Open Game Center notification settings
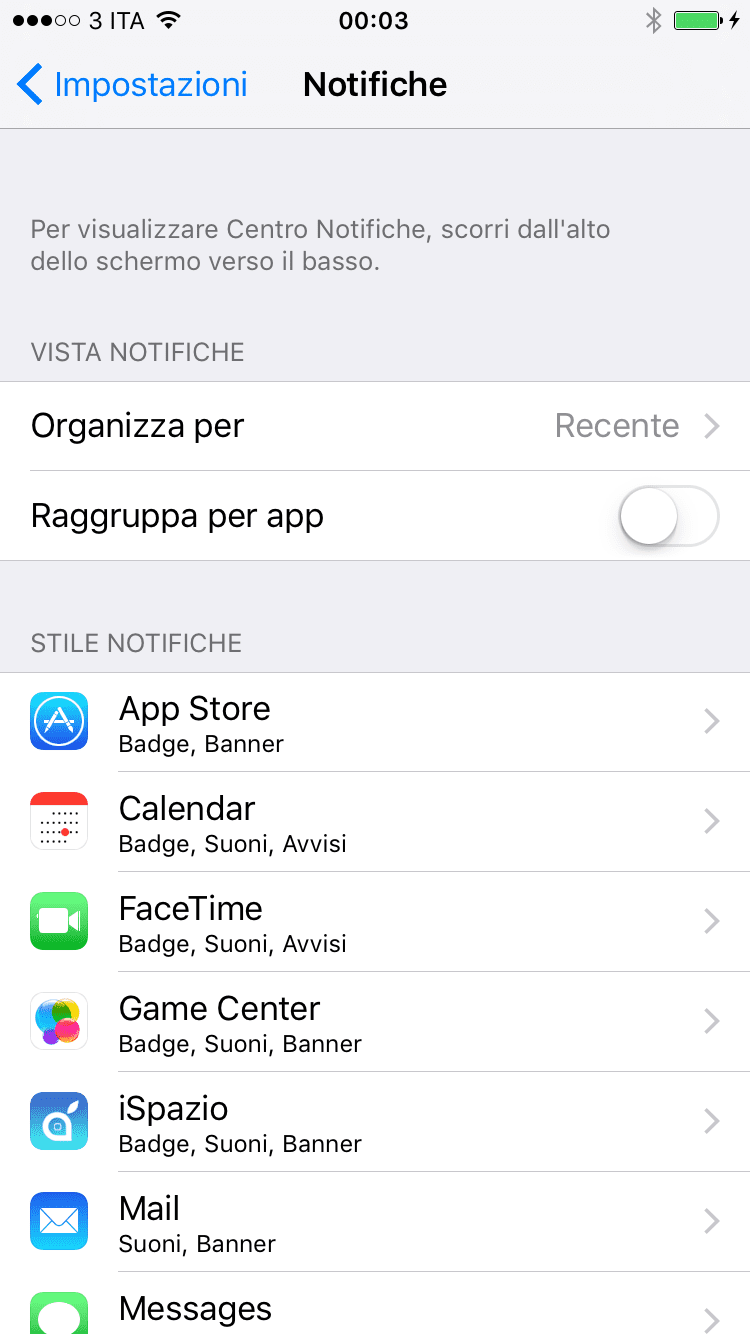This screenshot has height=1334, width=750. coord(375,1022)
